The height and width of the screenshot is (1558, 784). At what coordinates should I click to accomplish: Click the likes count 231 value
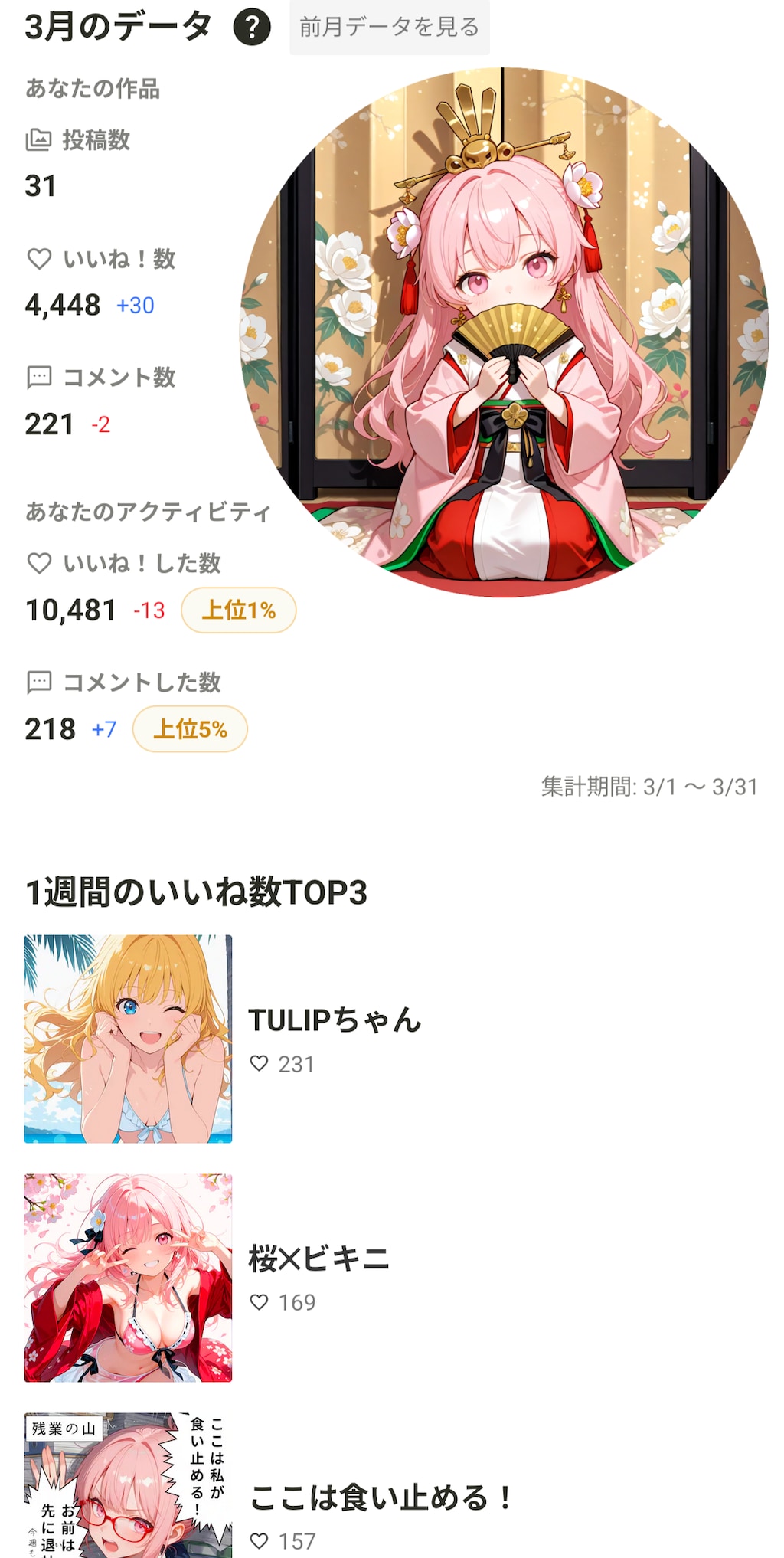click(x=302, y=1063)
